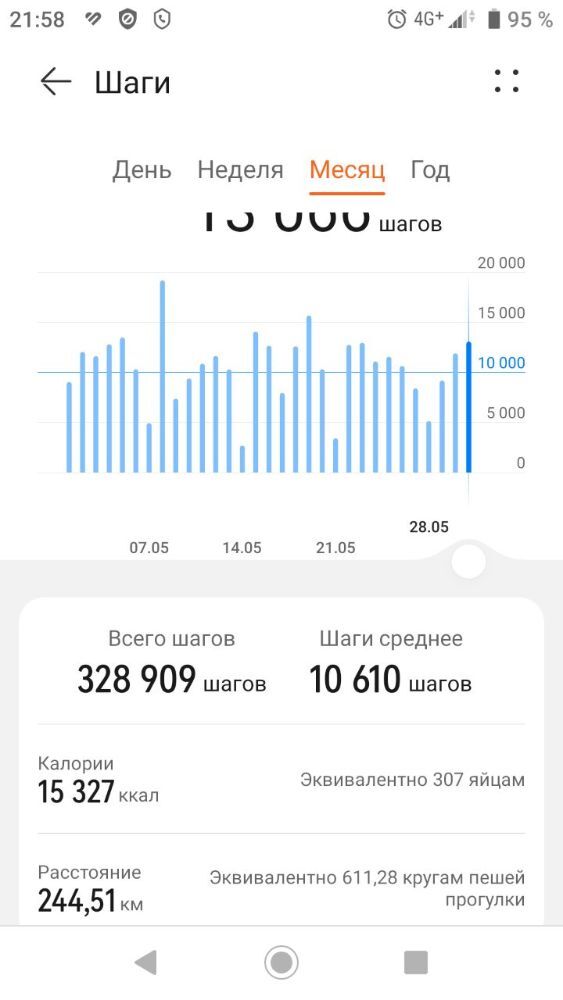Go back from the Шаги screen
This screenshot has height=1000, width=563.
55,82
